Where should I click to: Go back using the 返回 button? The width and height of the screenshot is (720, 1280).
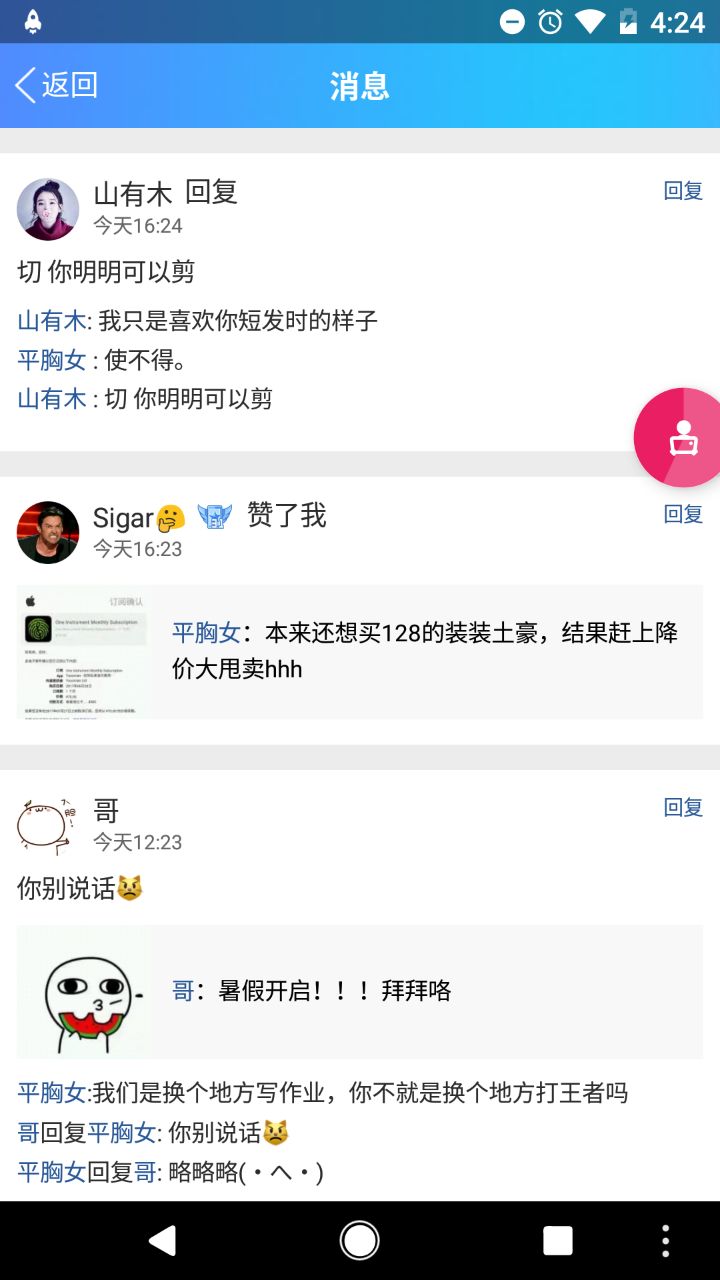click(x=57, y=86)
